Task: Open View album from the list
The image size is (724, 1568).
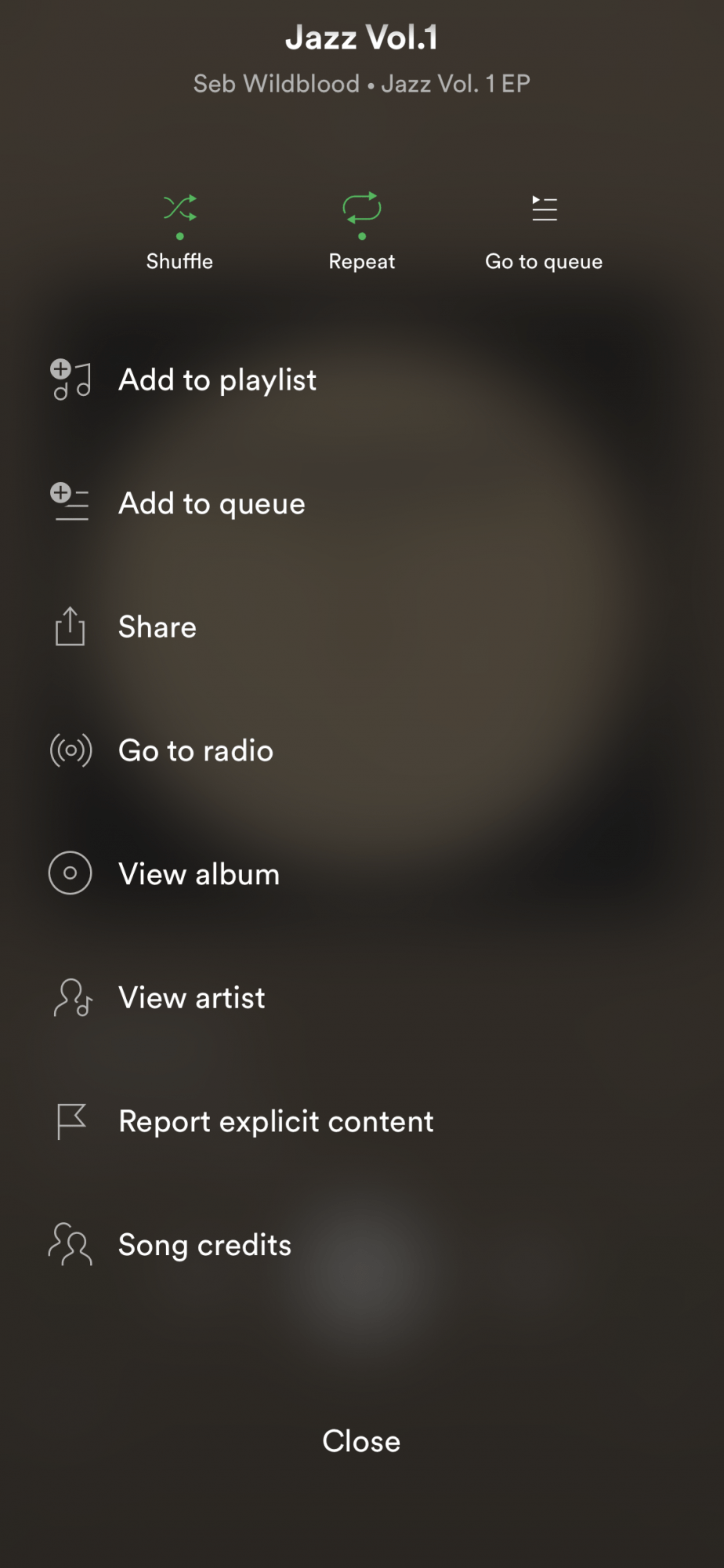Action: pyautogui.click(x=199, y=873)
